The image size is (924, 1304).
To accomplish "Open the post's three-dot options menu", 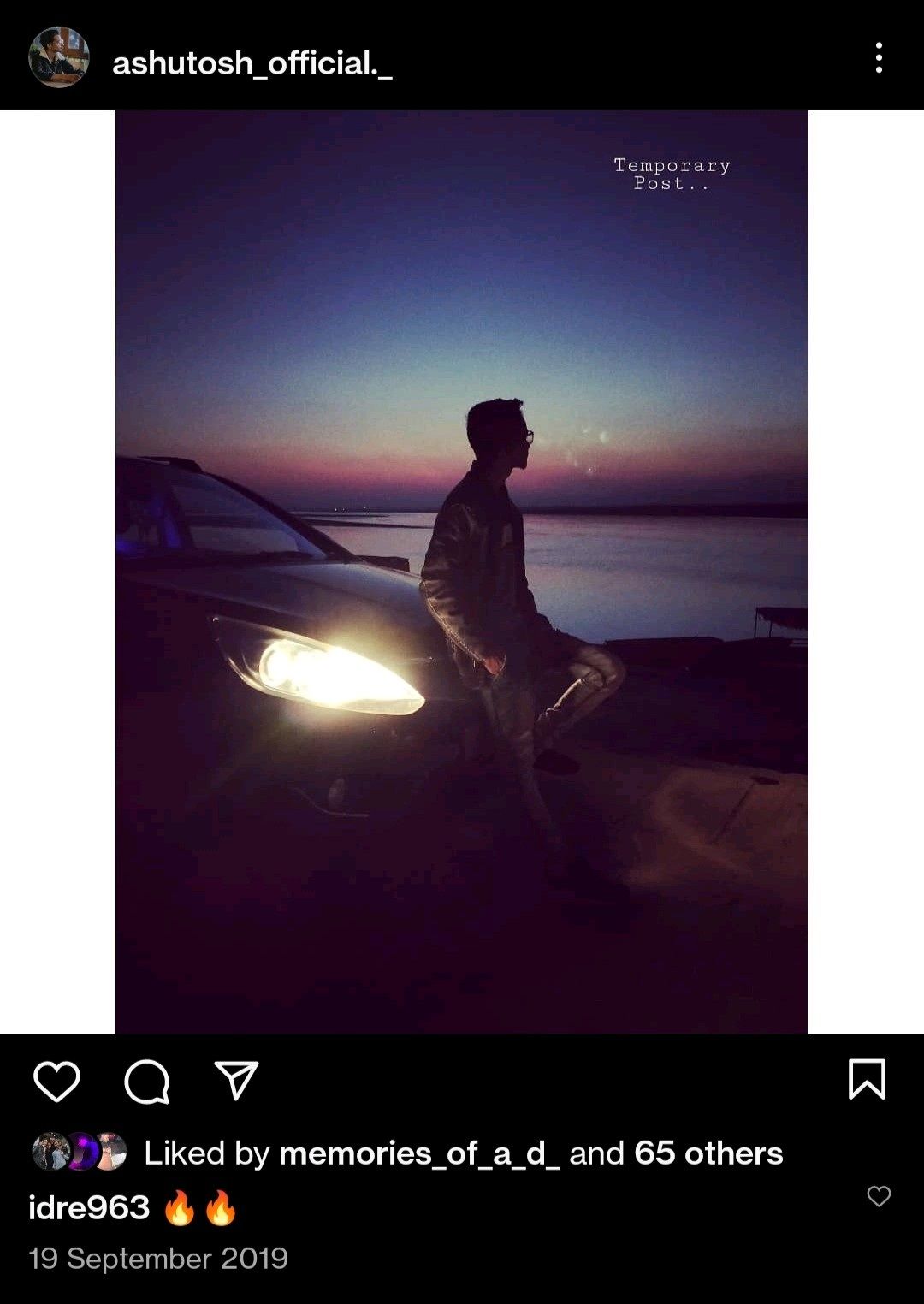I will 879,58.
